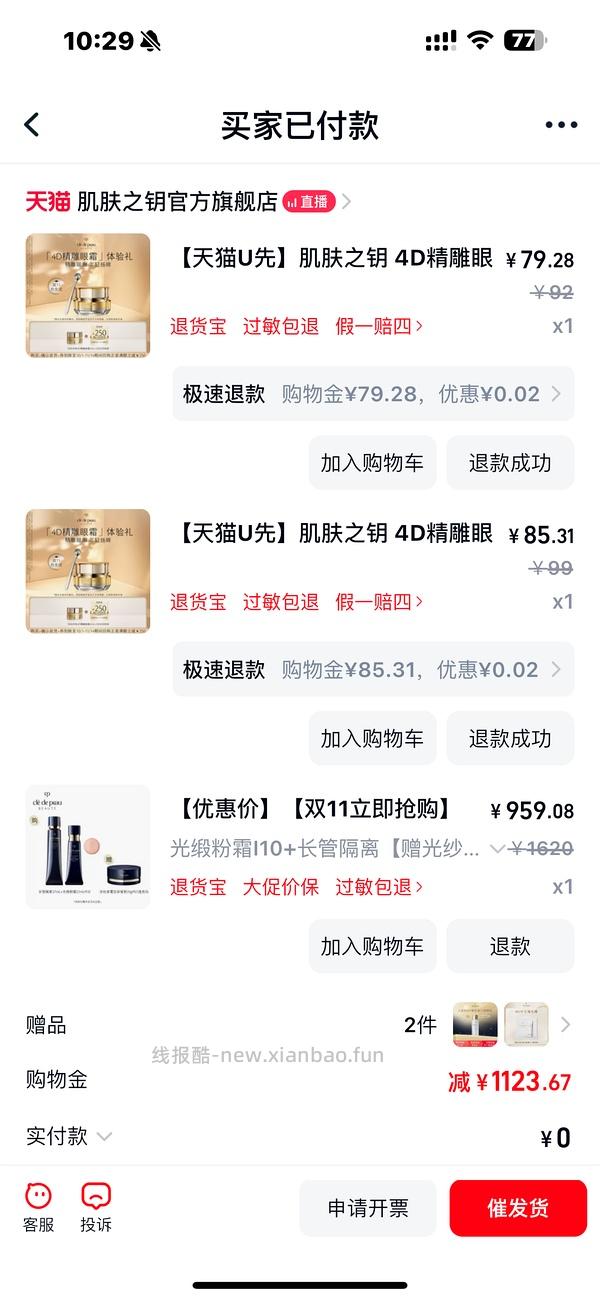Tap 退款成功 for the ¥79.28 item

[x=510, y=463]
